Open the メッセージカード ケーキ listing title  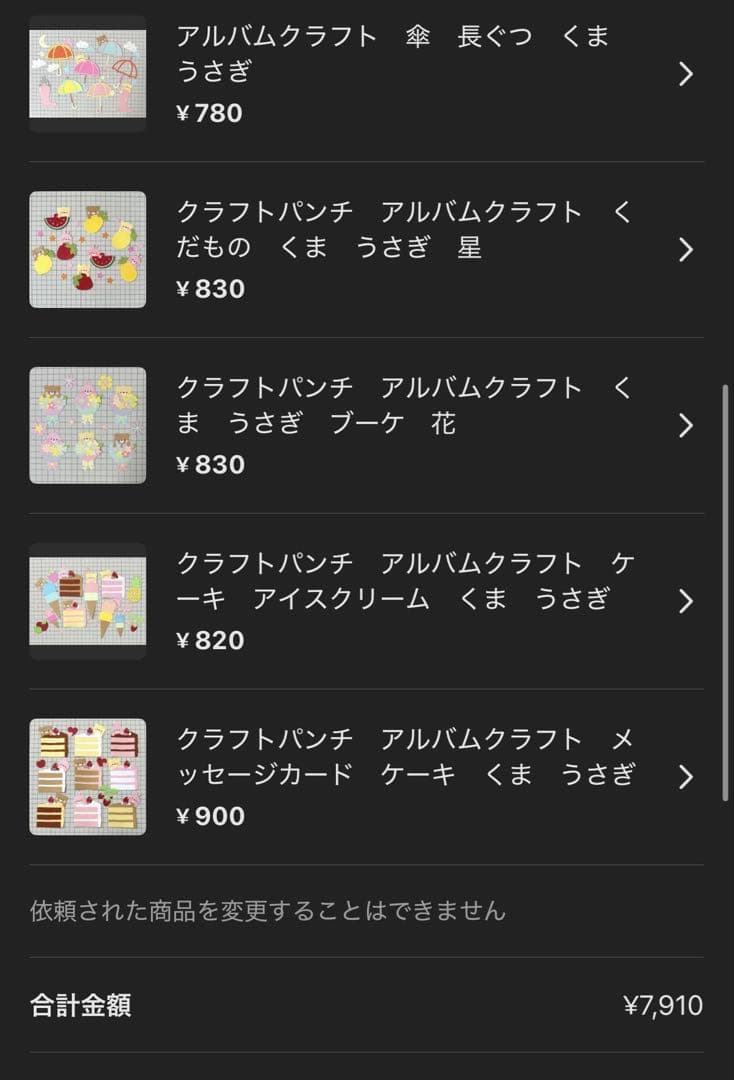tap(400, 759)
